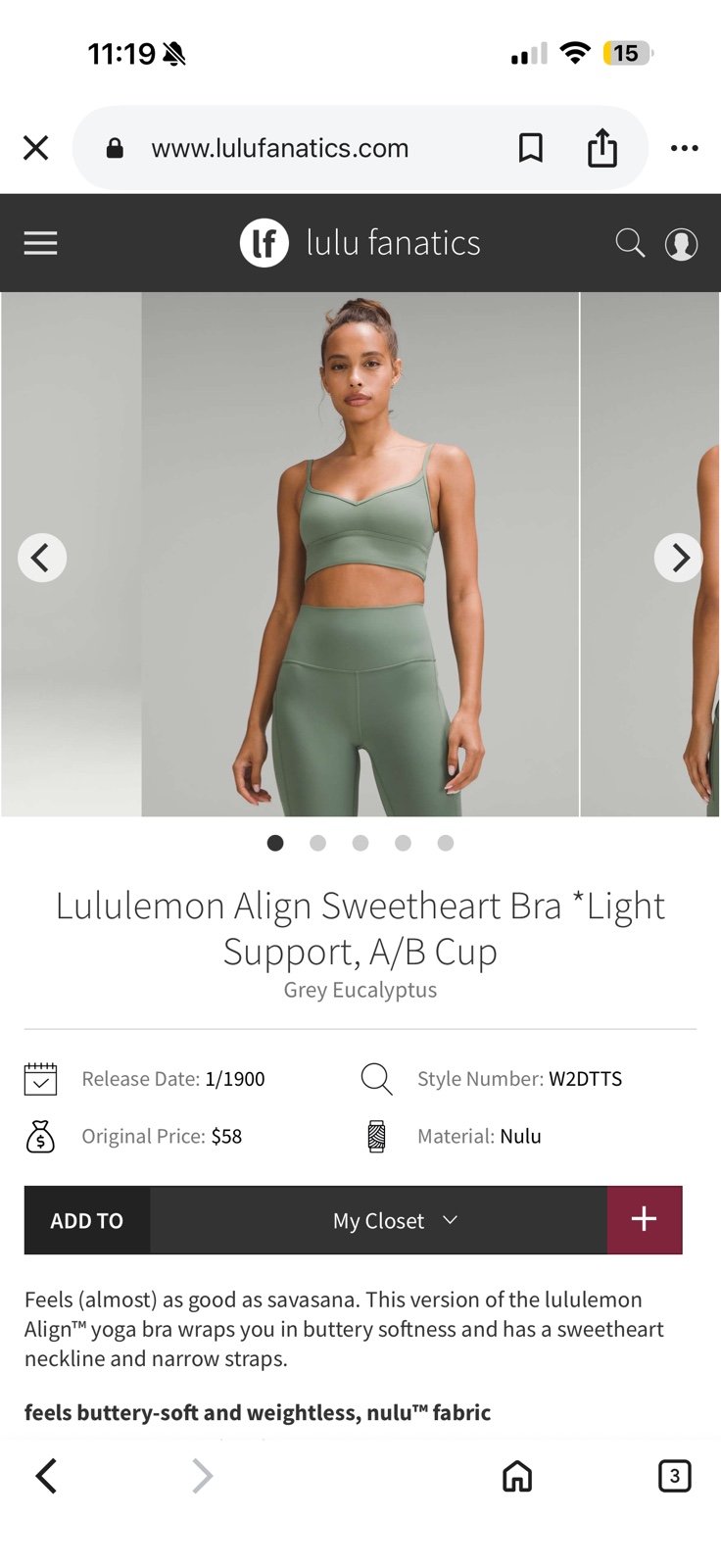Tap the website address bar
This screenshot has height=1568, width=721.
pyautogui.click(x=279, y=148)
